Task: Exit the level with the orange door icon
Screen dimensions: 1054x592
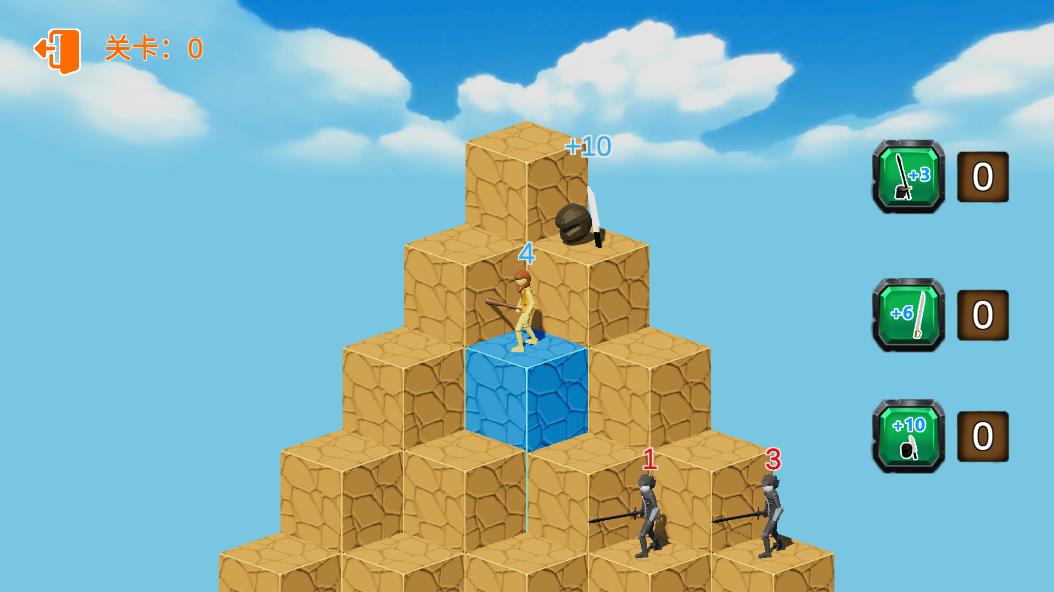Action: pos(57,50)
